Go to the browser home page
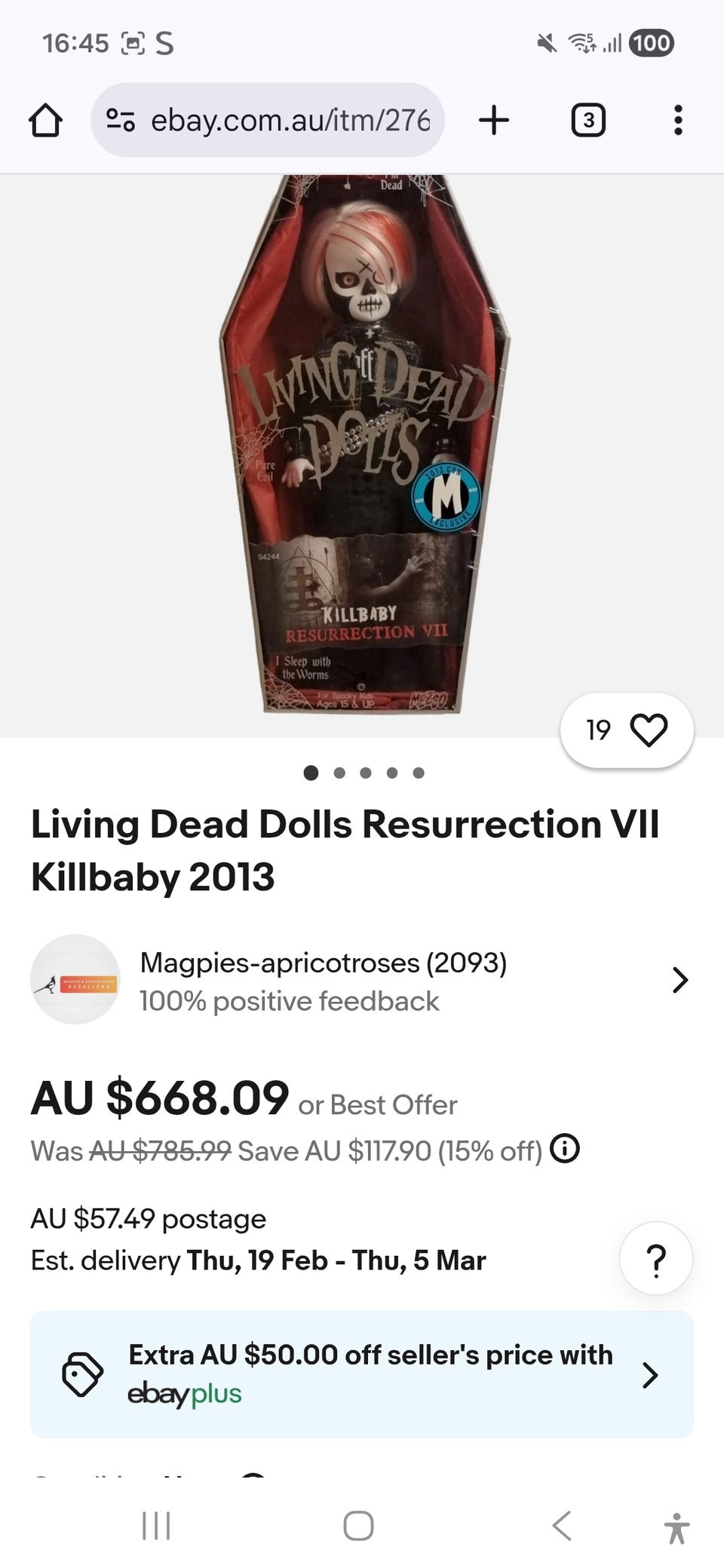 (45, 121)
